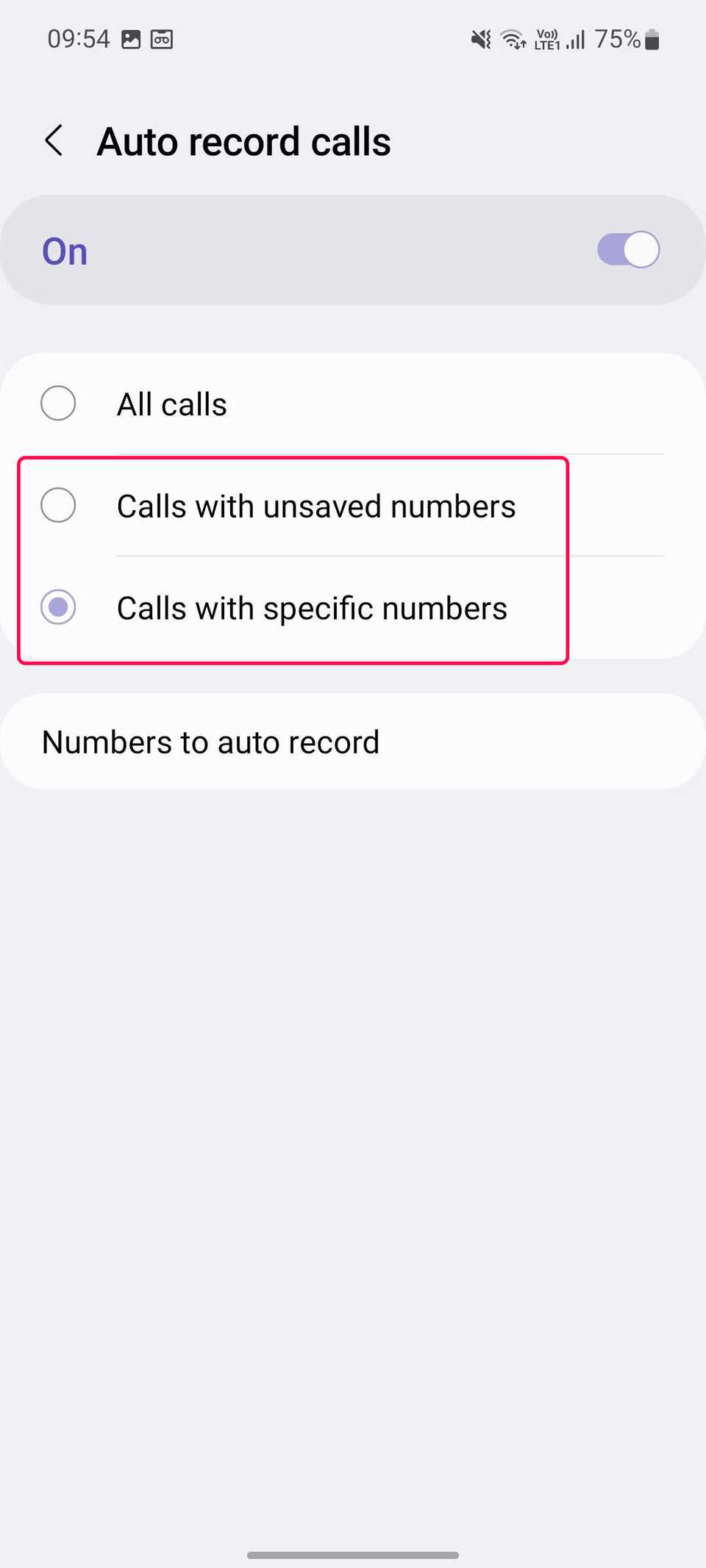Open the mute/vibrate status icon
The image size is (706, 1568).
point(479,38)
